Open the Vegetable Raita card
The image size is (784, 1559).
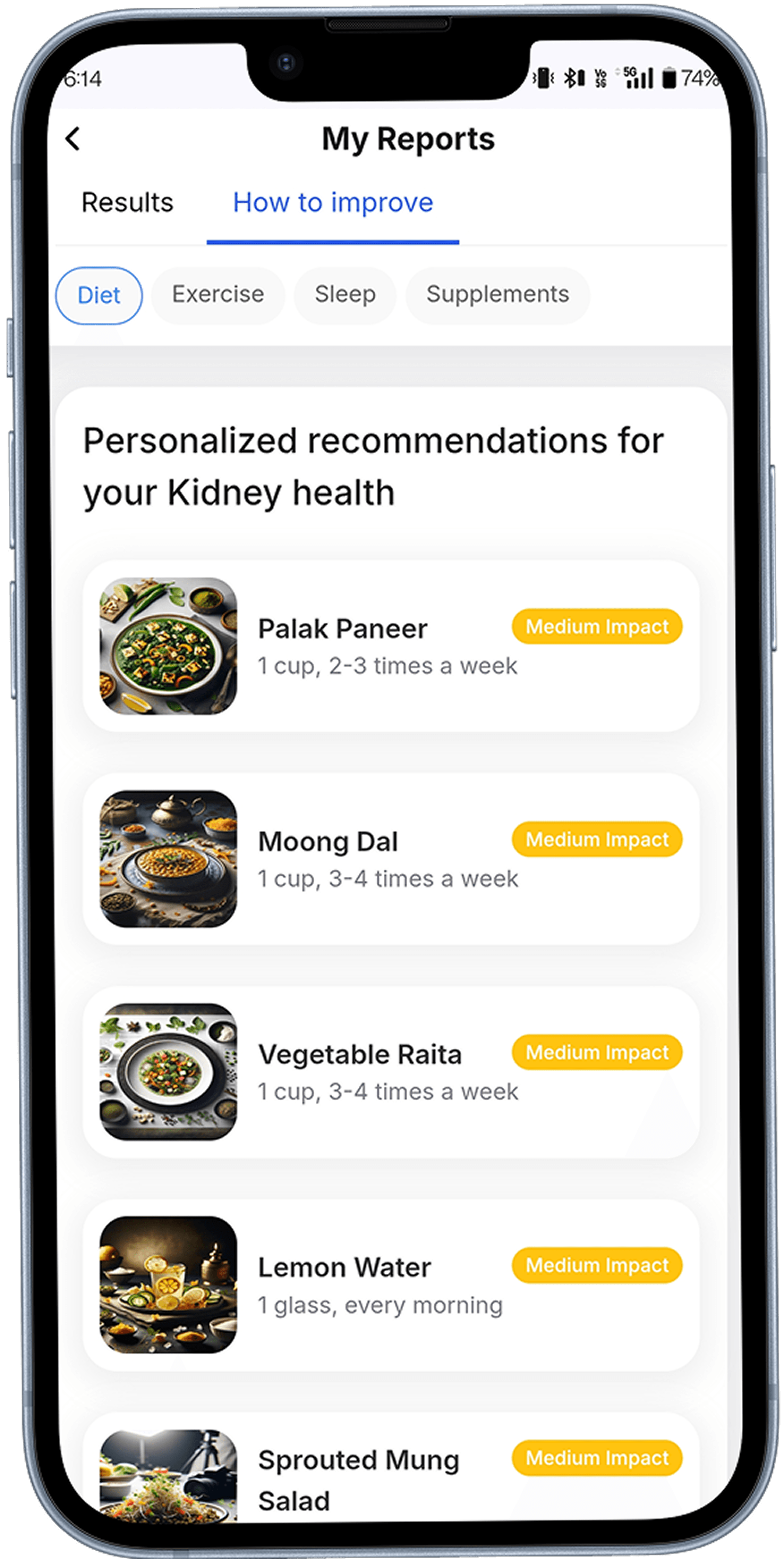(391, 1072)
